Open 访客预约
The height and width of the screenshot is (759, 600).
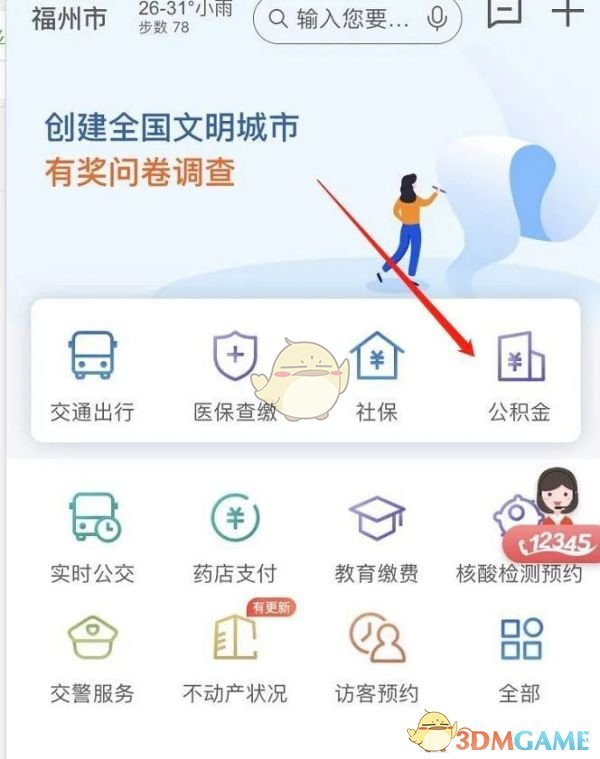pos(377,658)
